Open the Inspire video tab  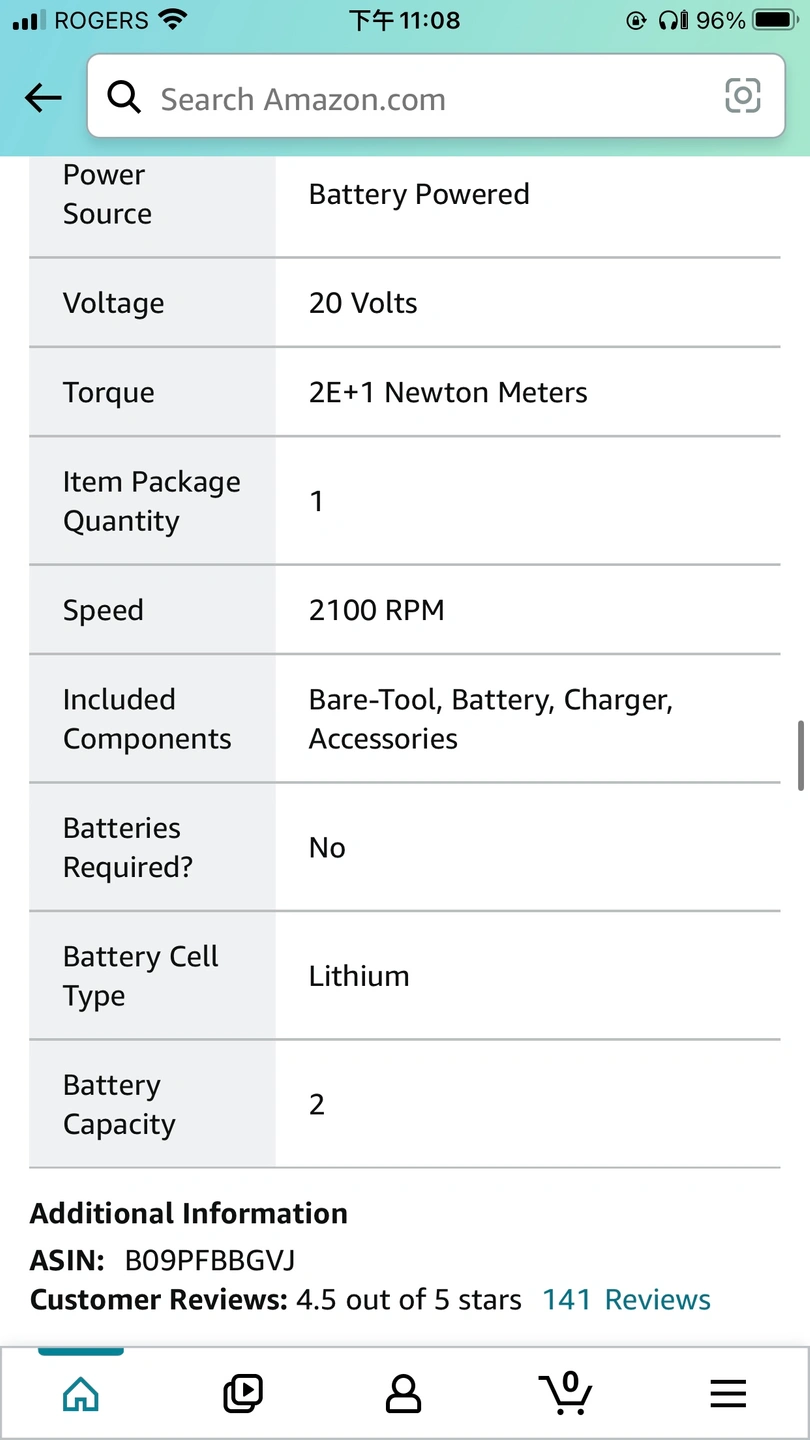point(243,1393)
